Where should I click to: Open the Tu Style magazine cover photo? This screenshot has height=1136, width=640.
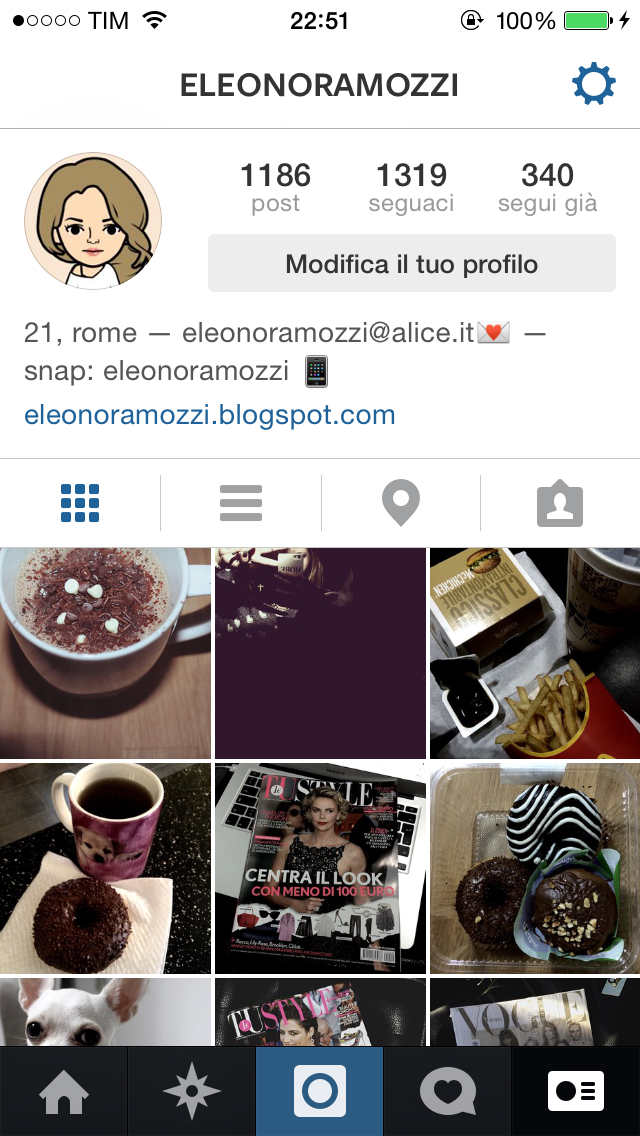click(320, 868)
